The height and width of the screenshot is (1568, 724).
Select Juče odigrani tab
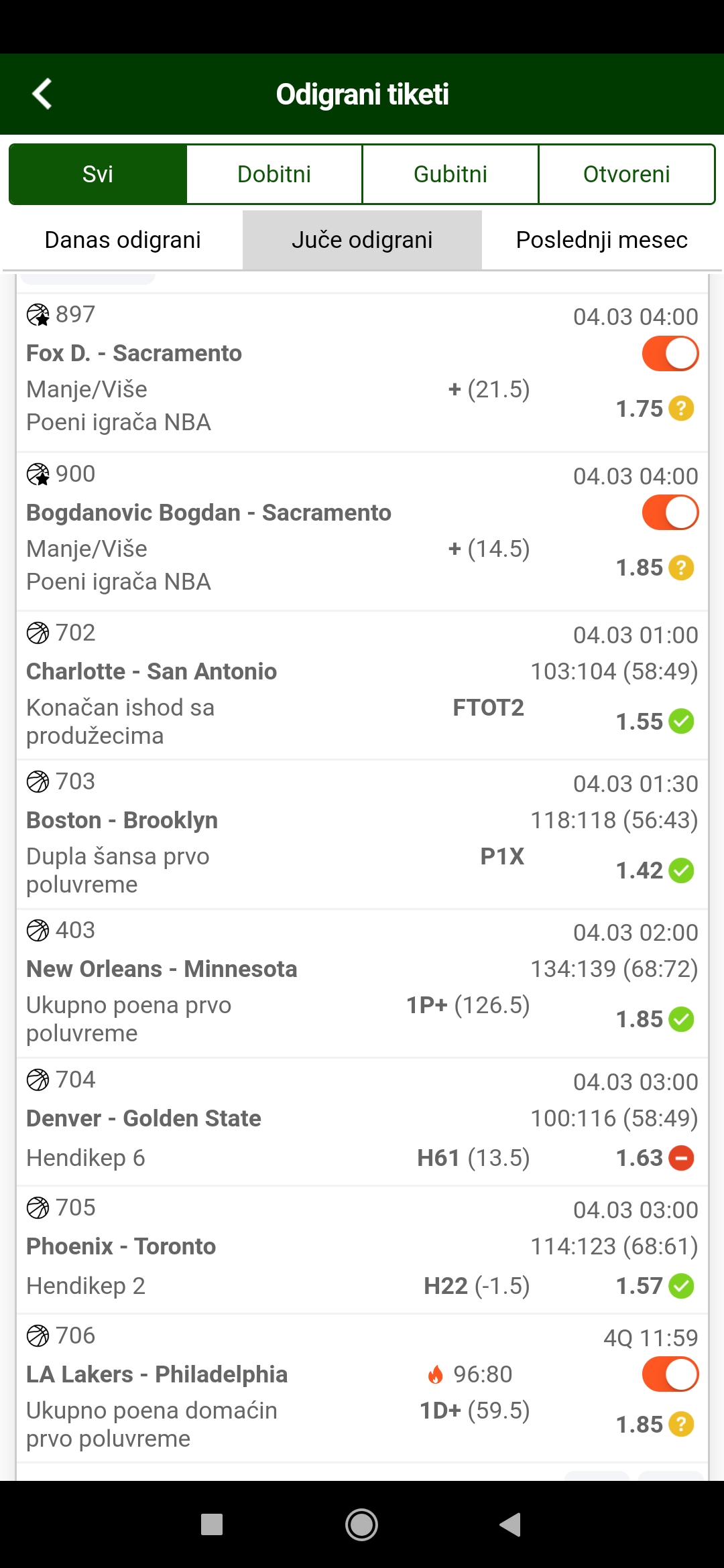[362, 240]
